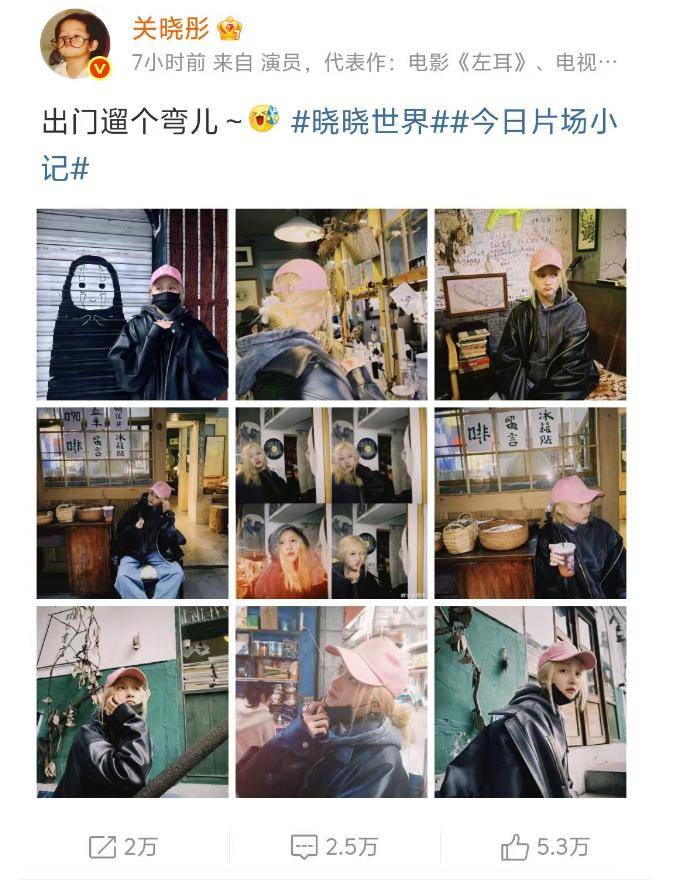Open the photo holding a drink cup
This screenshot has height=880, width=685.
pyautogui.click(x=530, y=502)
